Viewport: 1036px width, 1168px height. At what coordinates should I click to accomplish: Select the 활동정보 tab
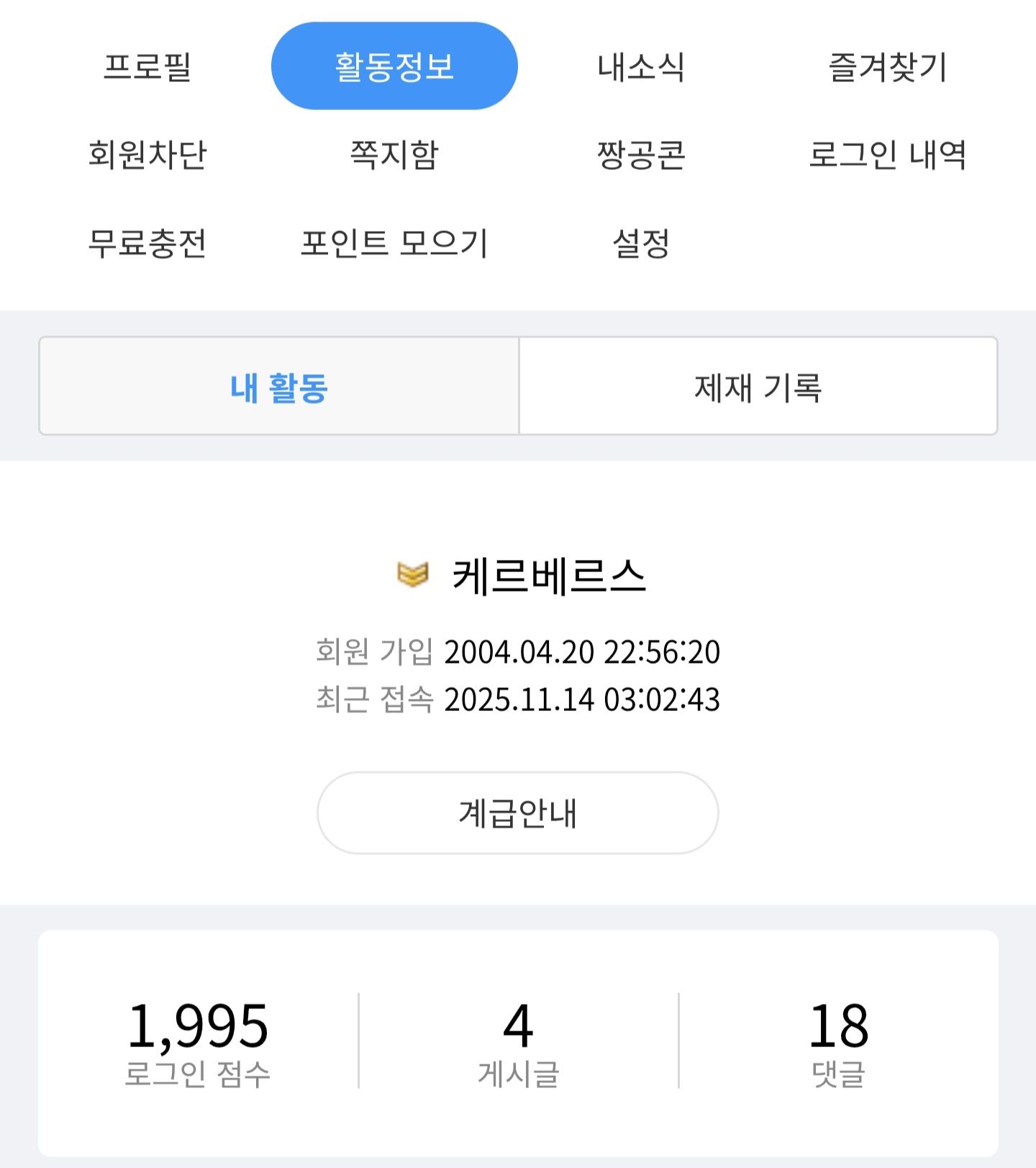point(394,66)
